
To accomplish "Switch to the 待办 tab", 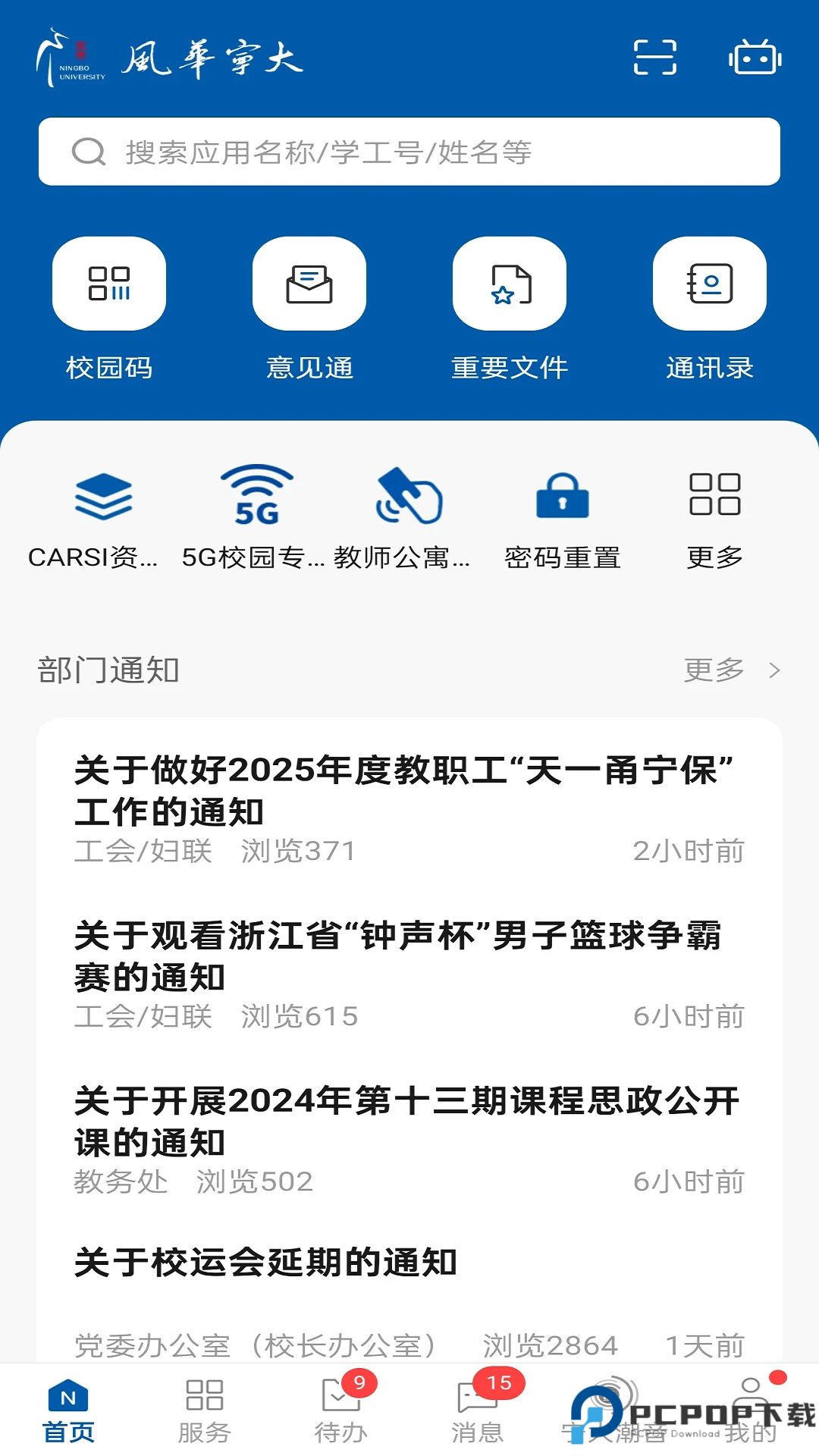I will click(341, 1411).
